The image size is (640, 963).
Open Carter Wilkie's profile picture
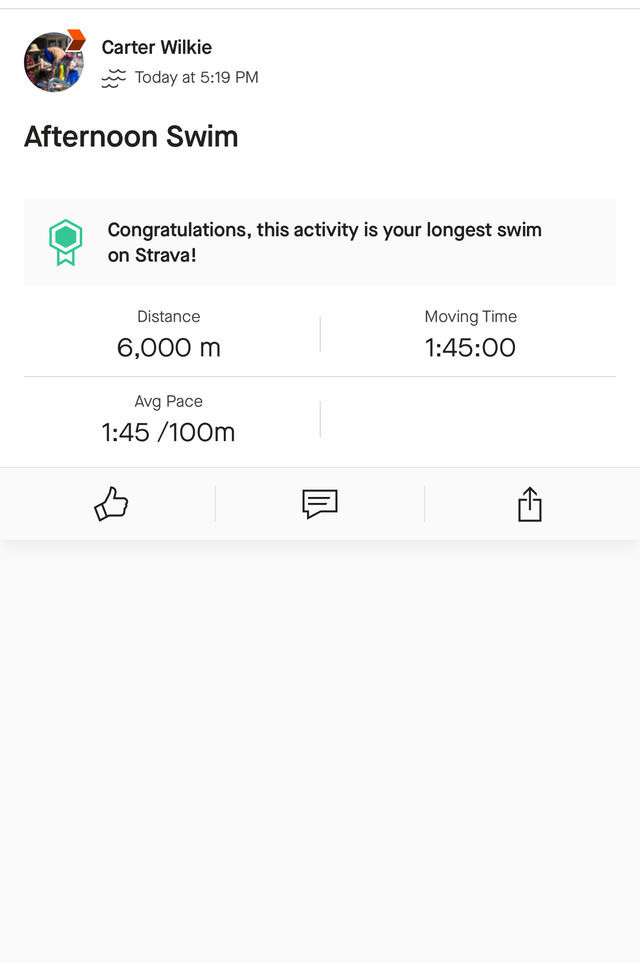pos(54,62)
